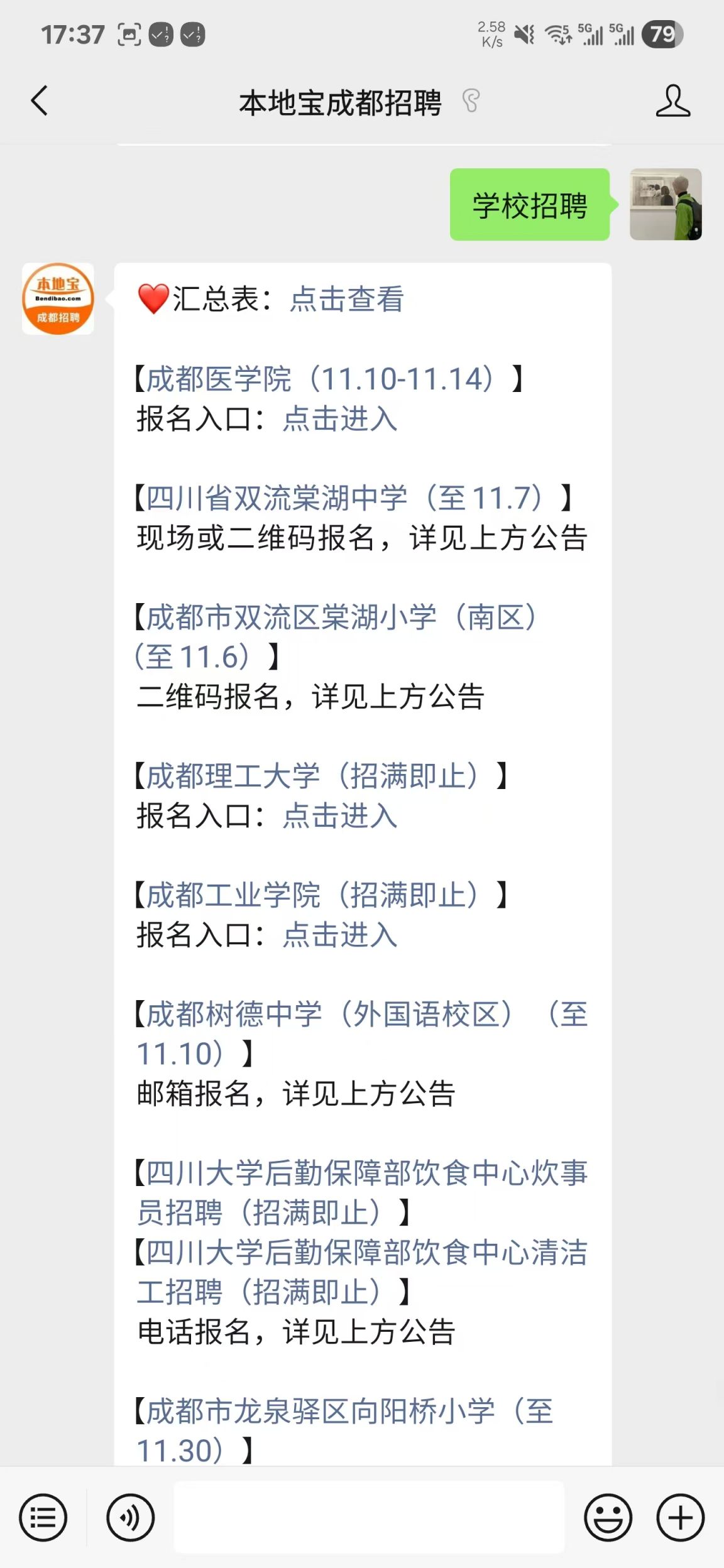Screen dimensions: 724x1568
Task: Tap 点击进入 under 成都医学院
Action: 339,419
